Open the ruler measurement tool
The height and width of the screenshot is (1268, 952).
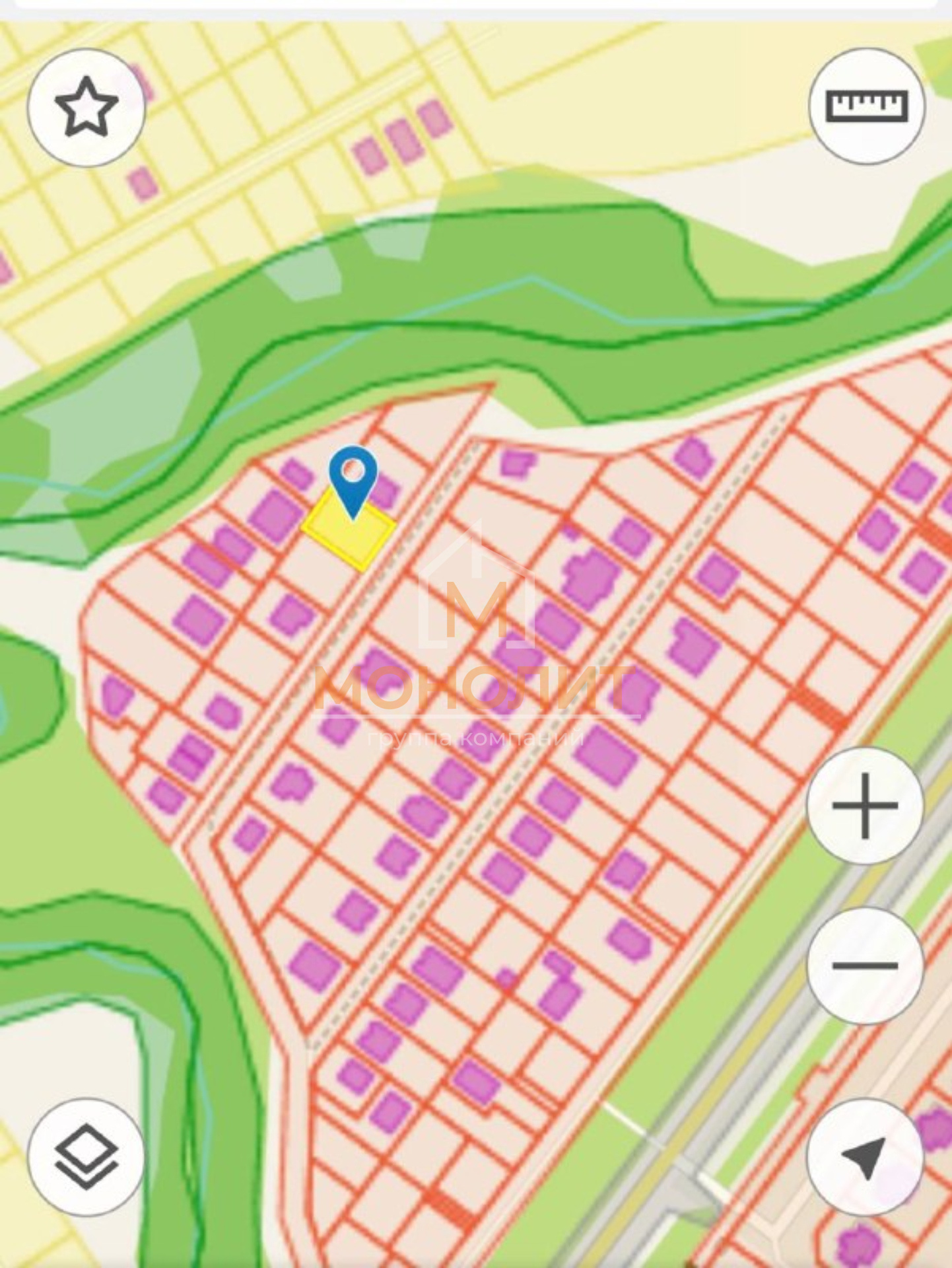click(x=867, y=106)
